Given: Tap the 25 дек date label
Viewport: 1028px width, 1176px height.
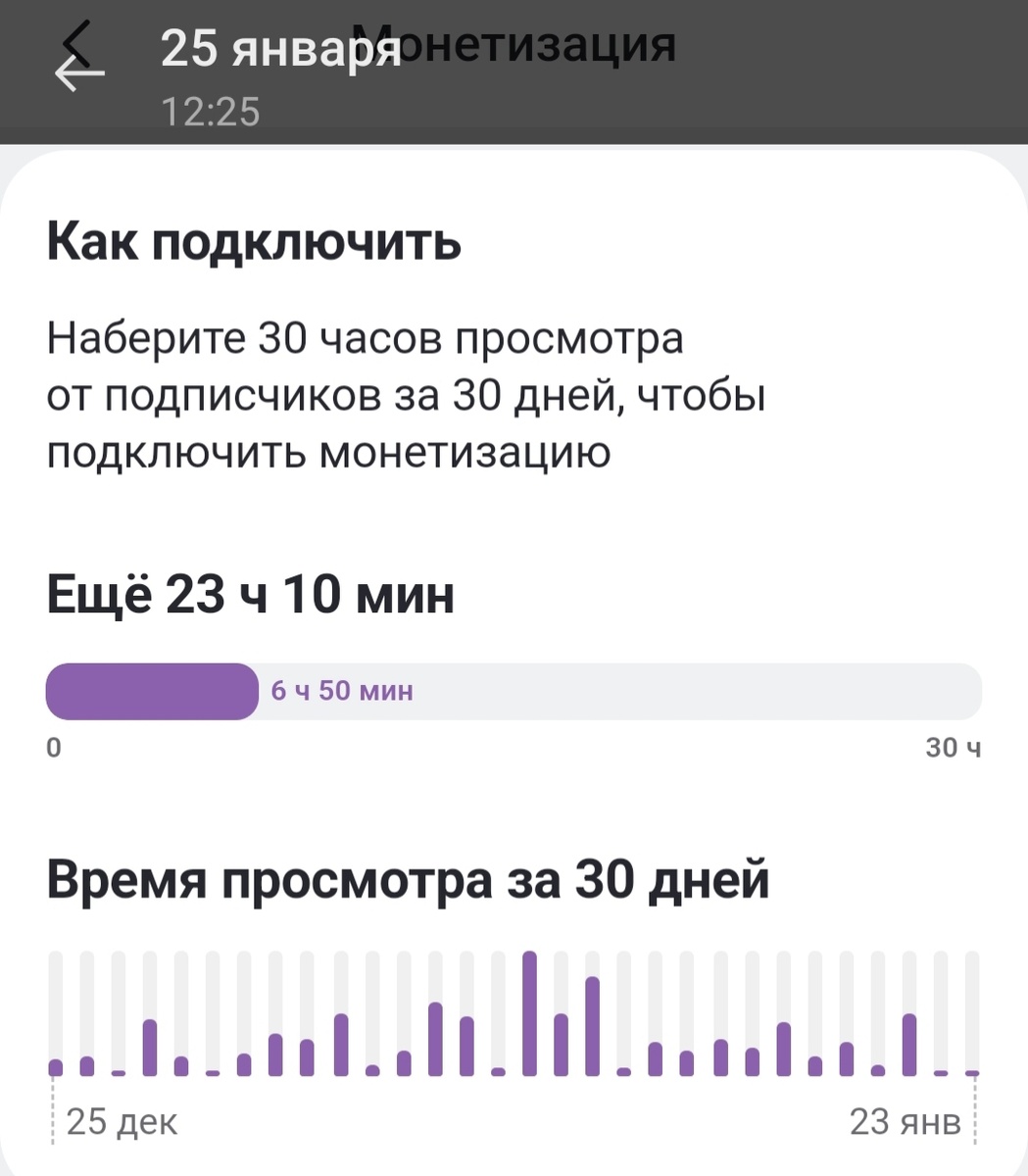Looking at the screenshot, I should (122, 1122).
